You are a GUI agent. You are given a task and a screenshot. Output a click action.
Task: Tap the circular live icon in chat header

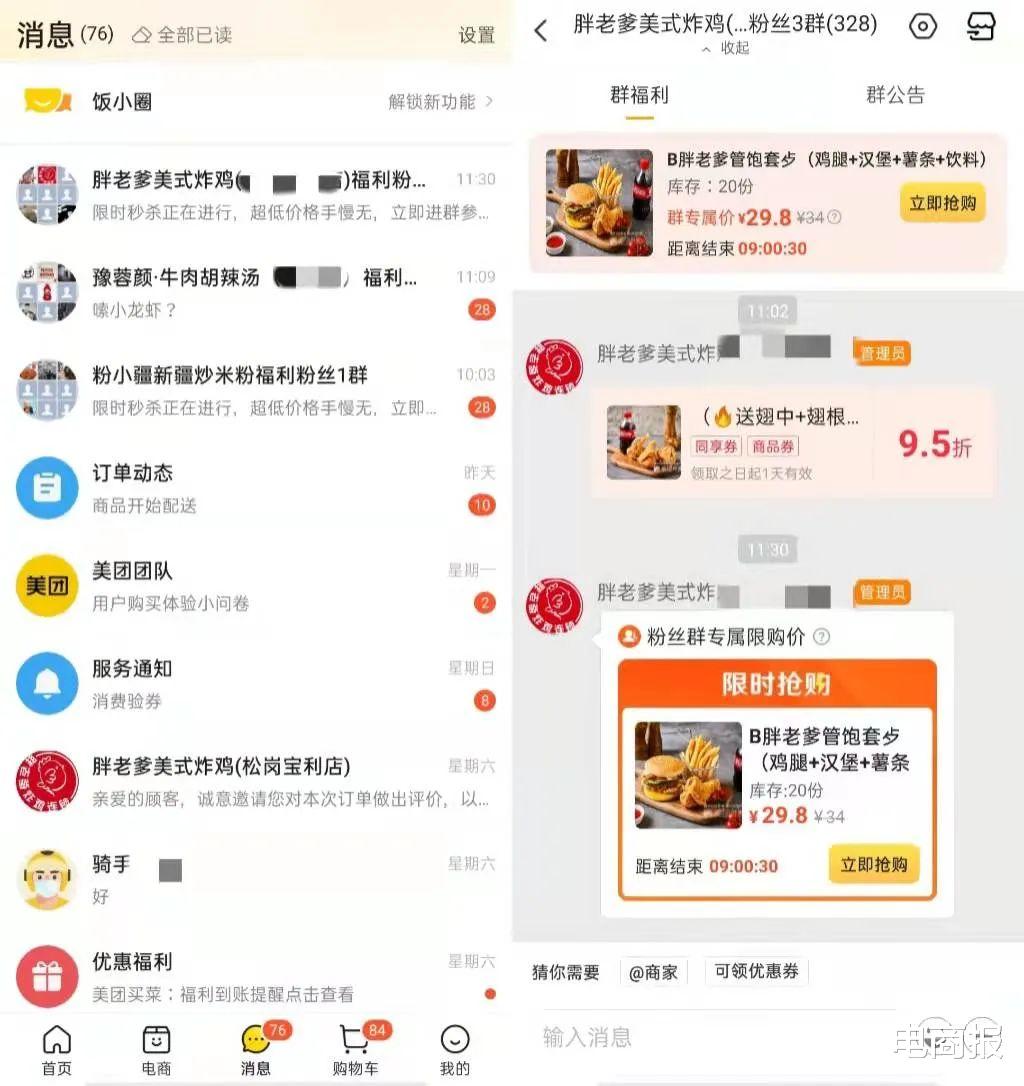(x=922, y=27)
